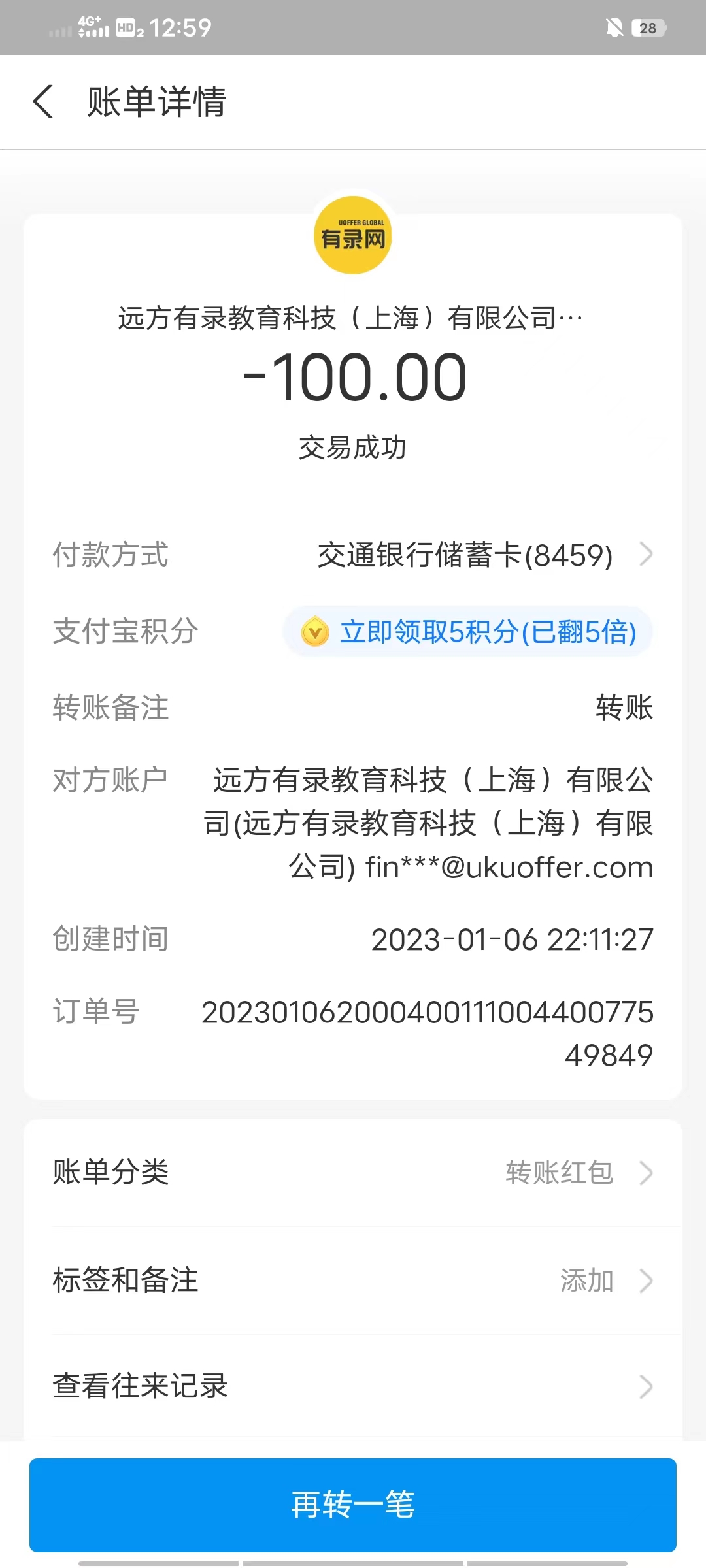Tap 再转一笔 to transfer again
706x1568 pixels.
click(353, 1504)
